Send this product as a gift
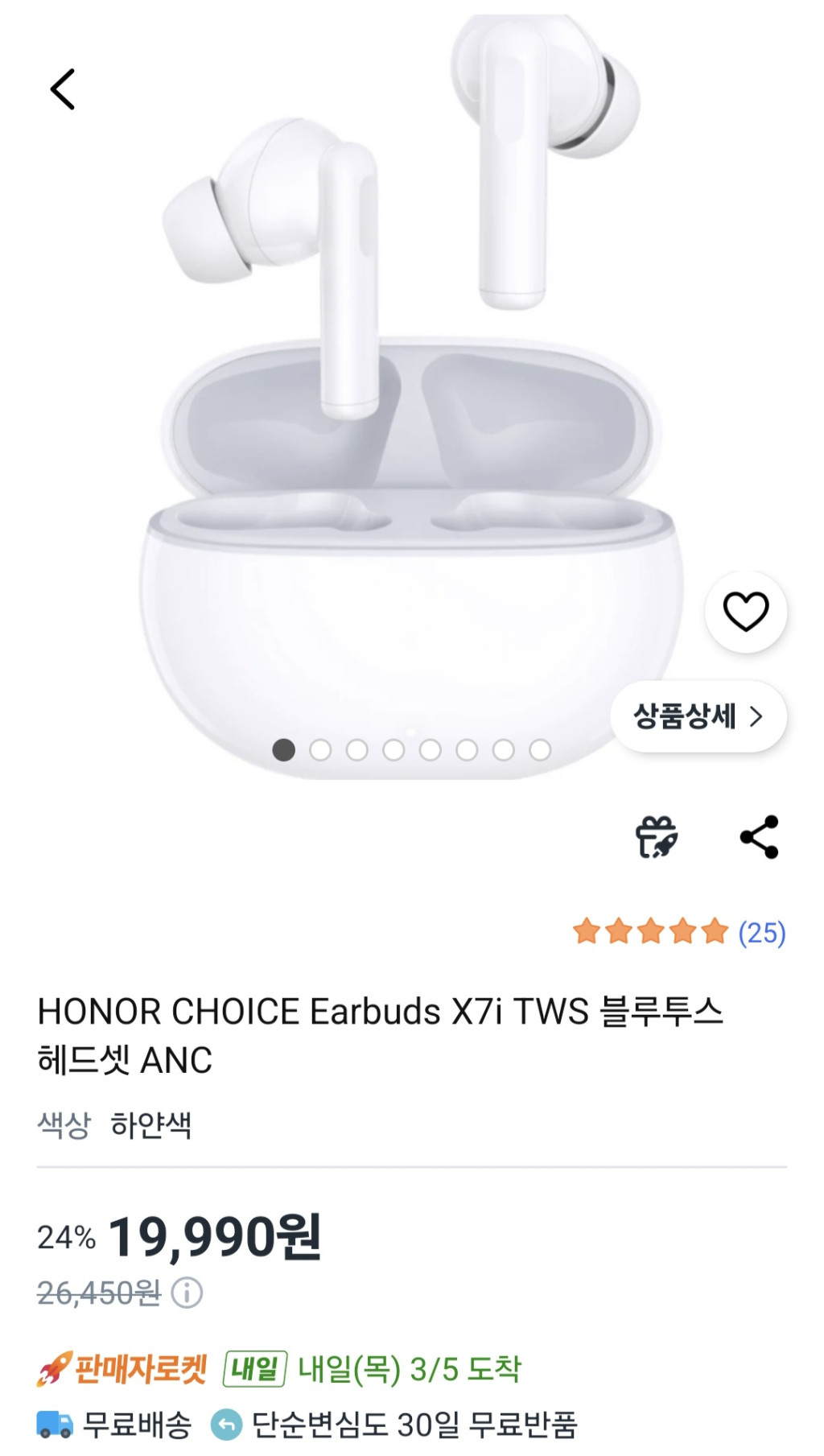This screenshot has height=1456, width=824. click(x=657, y=837)
